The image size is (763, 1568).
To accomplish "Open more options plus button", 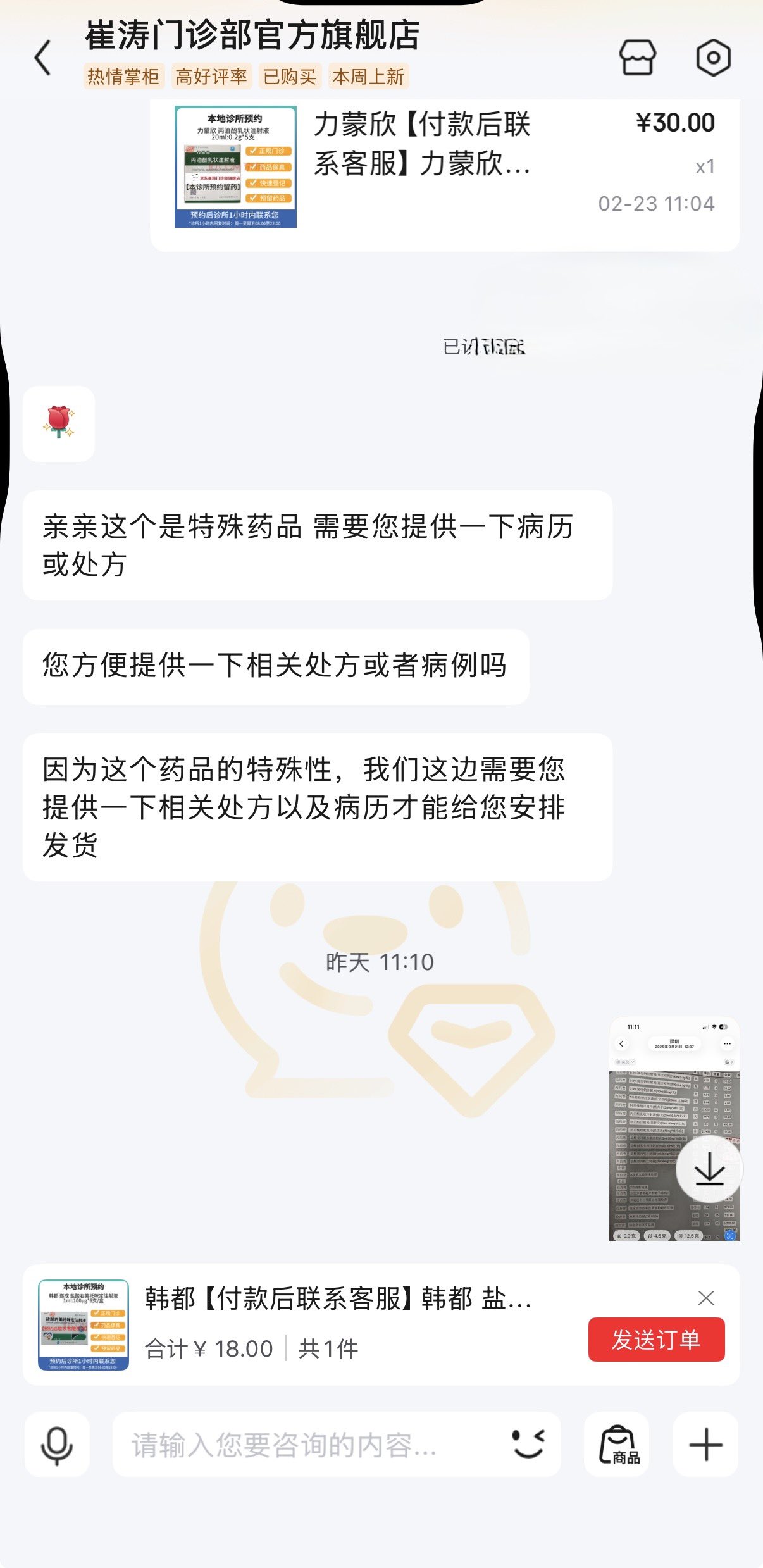I will (x=705, y=1445).
